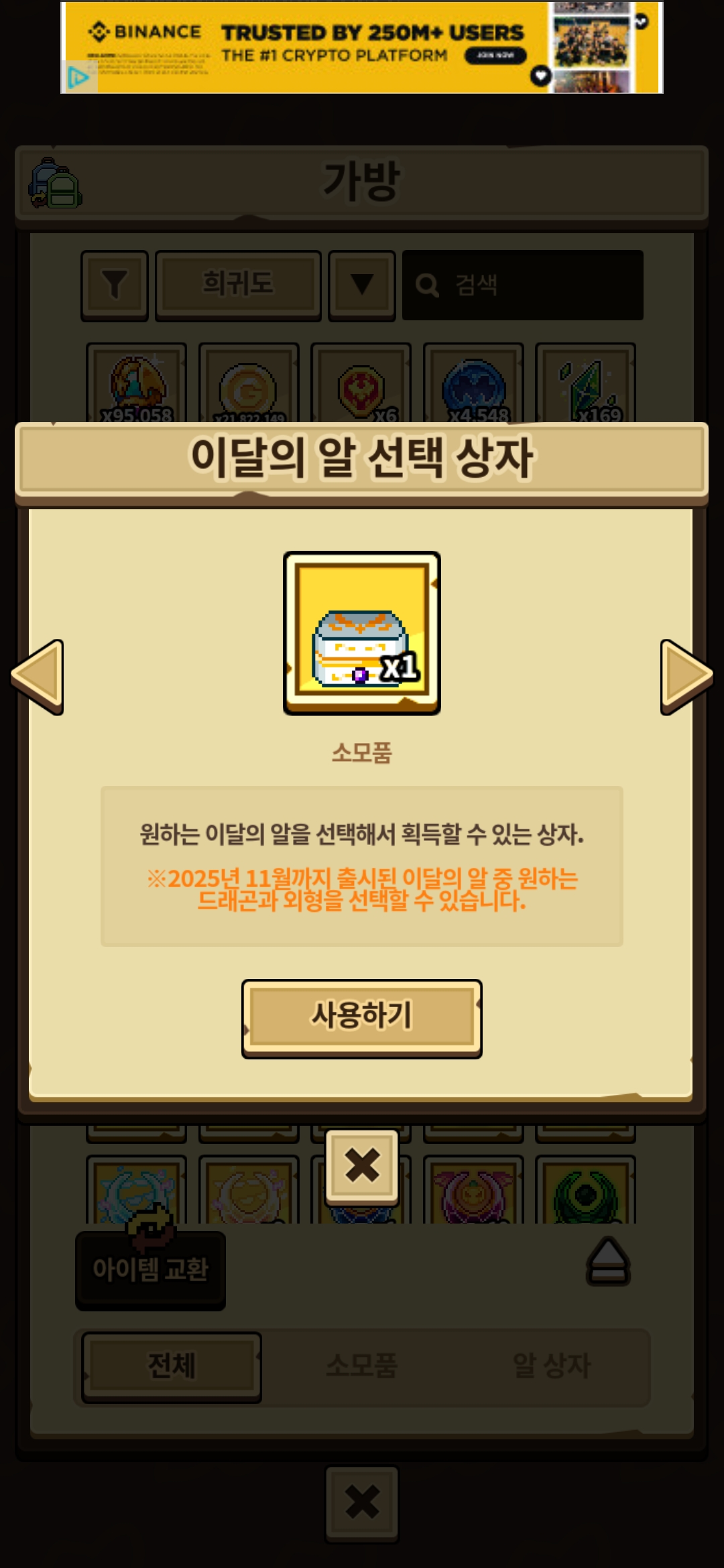Go to the next item with the right arrow
The height and width of the screenshot is (1568, 724).
(x=685, y=677)
